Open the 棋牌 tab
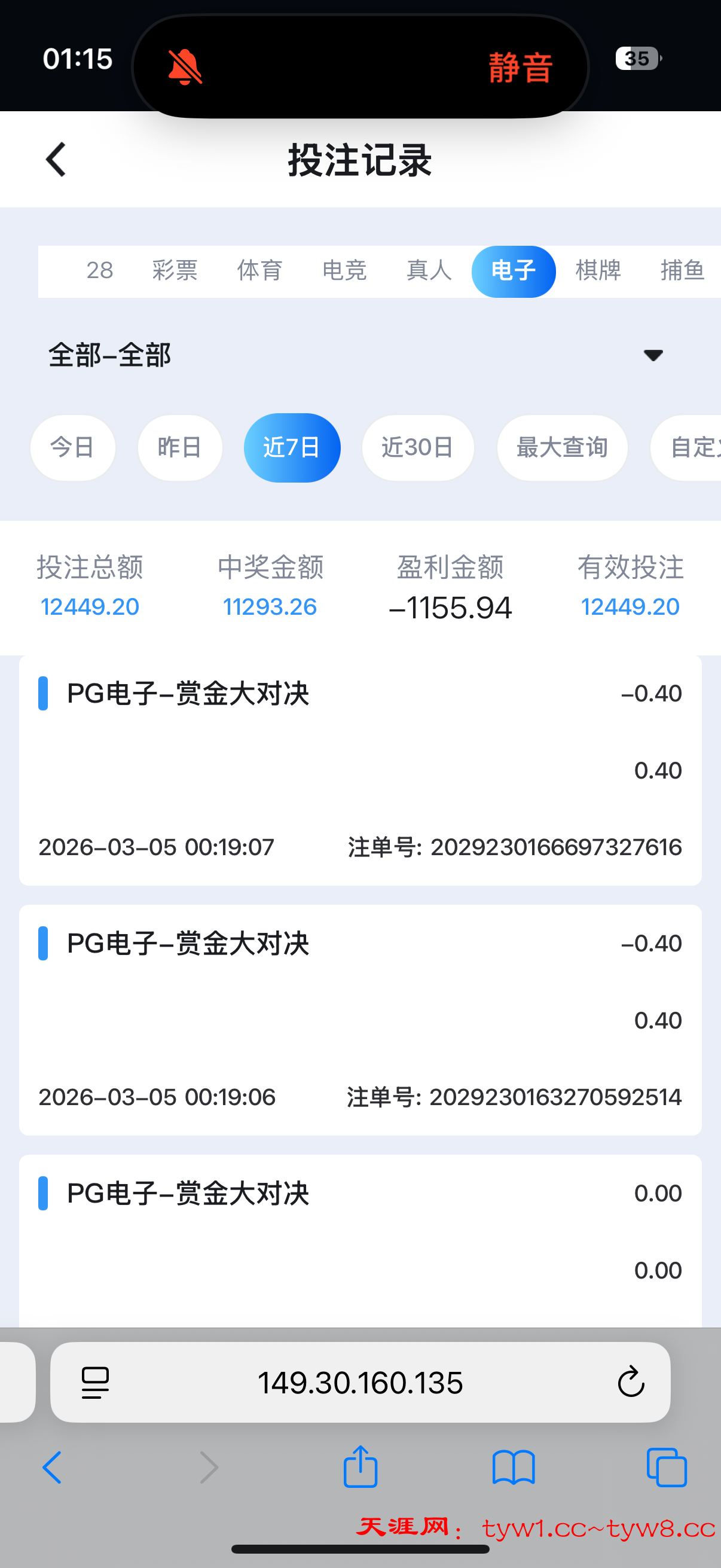 [598, 270]
